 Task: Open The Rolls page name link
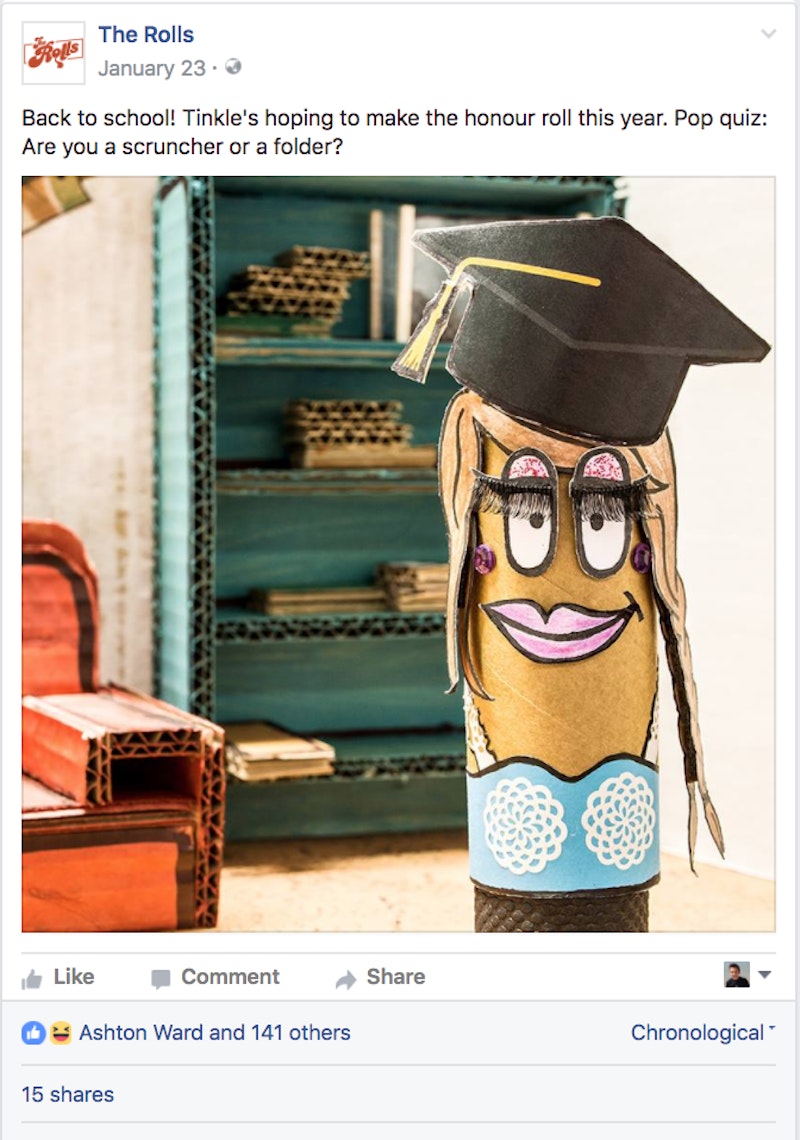coord(146,35)
